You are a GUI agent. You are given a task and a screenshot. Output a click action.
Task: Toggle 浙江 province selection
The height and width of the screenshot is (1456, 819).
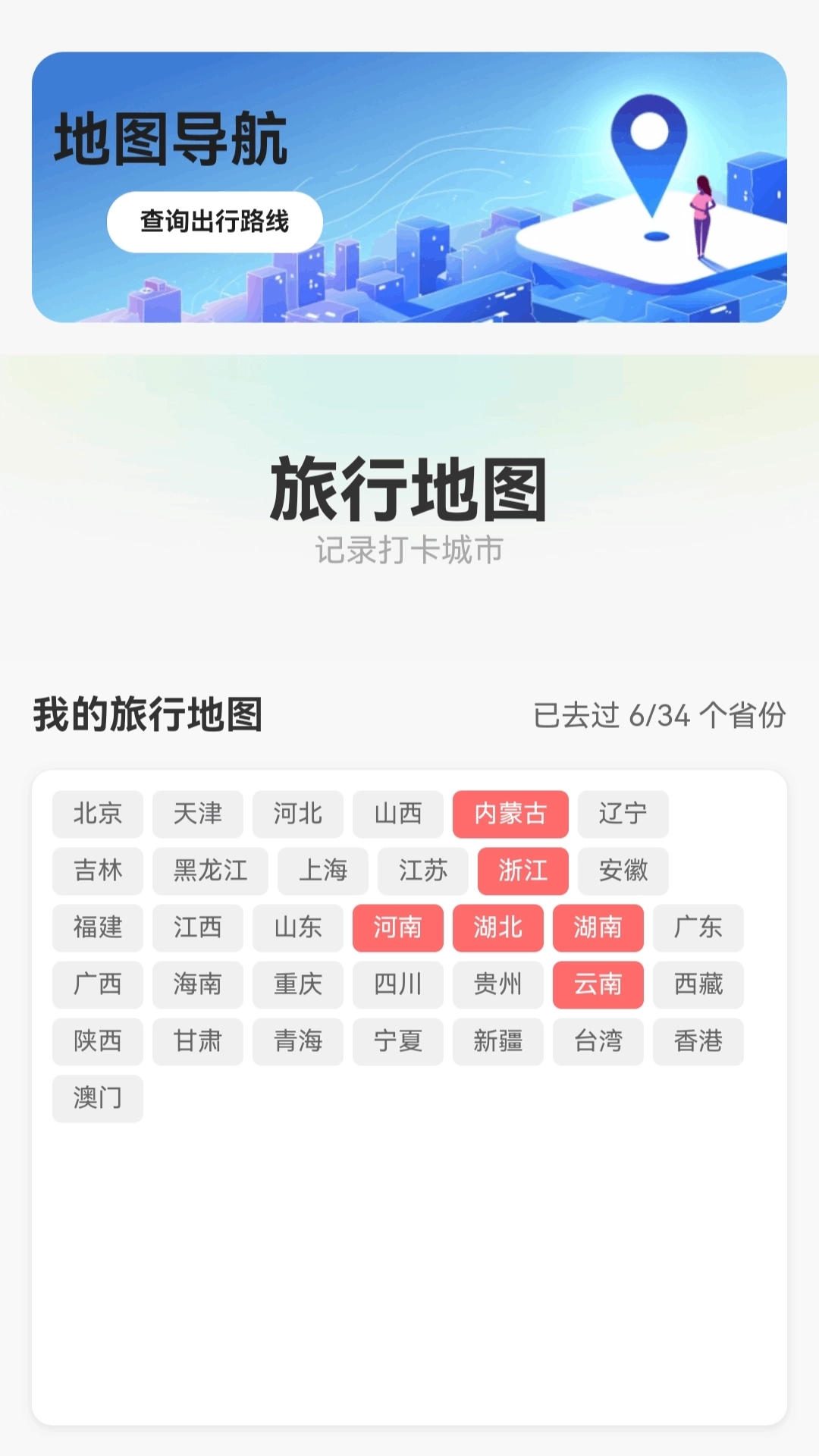522,871
